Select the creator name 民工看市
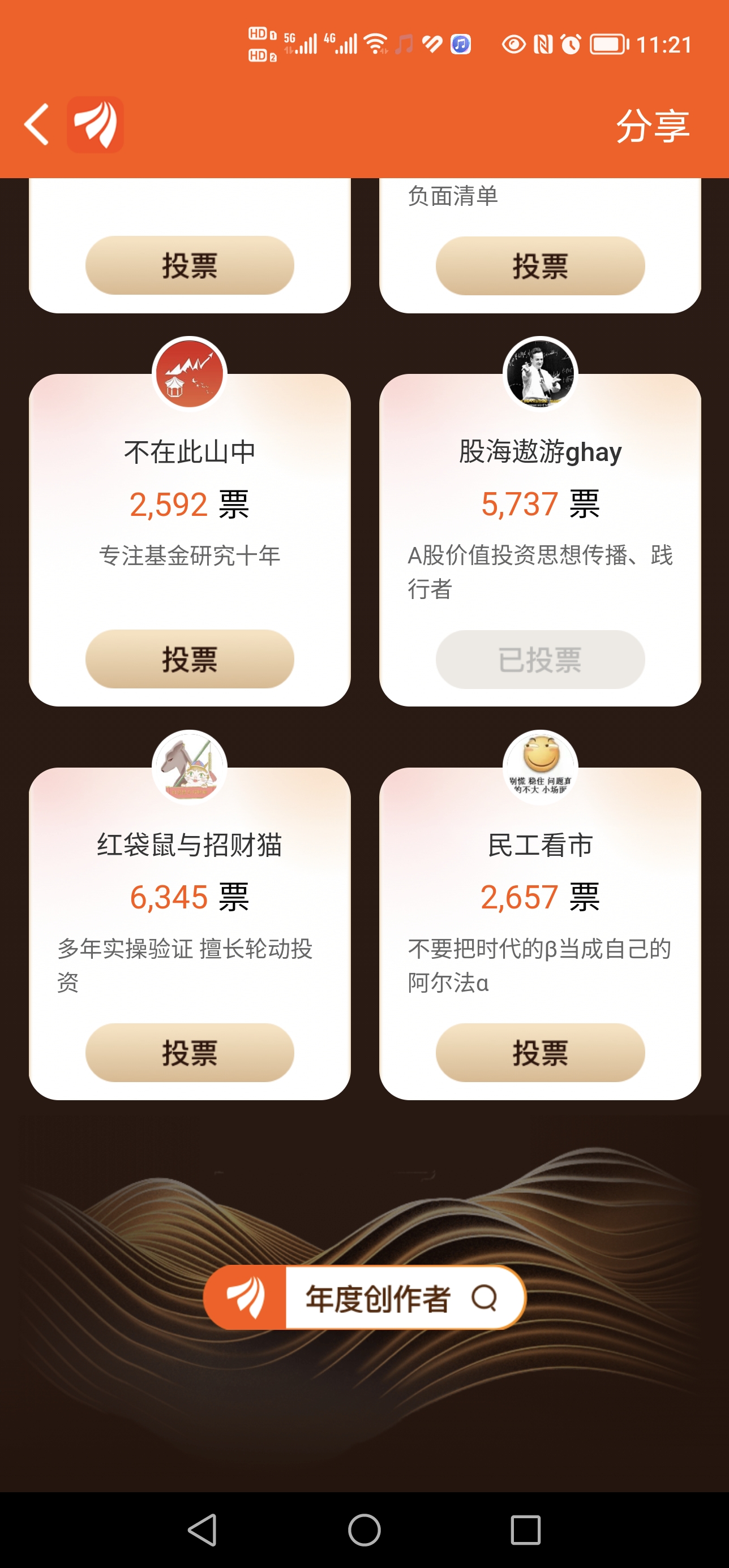This screenshot has height=1568, width=729. (541, 845)
